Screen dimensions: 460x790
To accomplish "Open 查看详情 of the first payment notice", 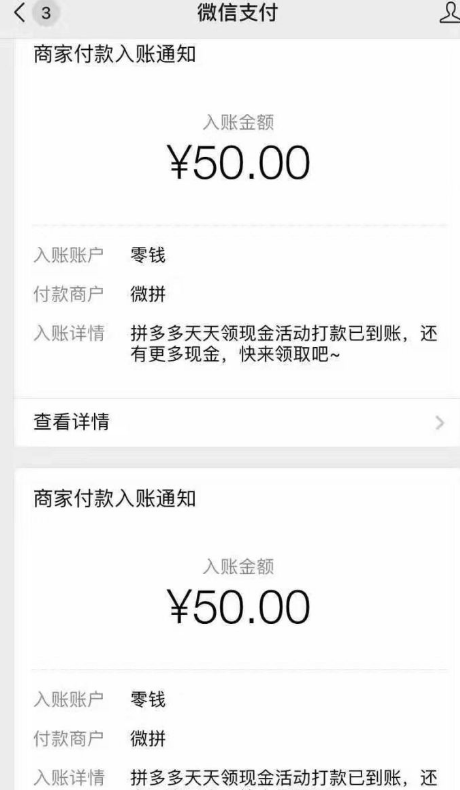I will (x=237, y=422).
